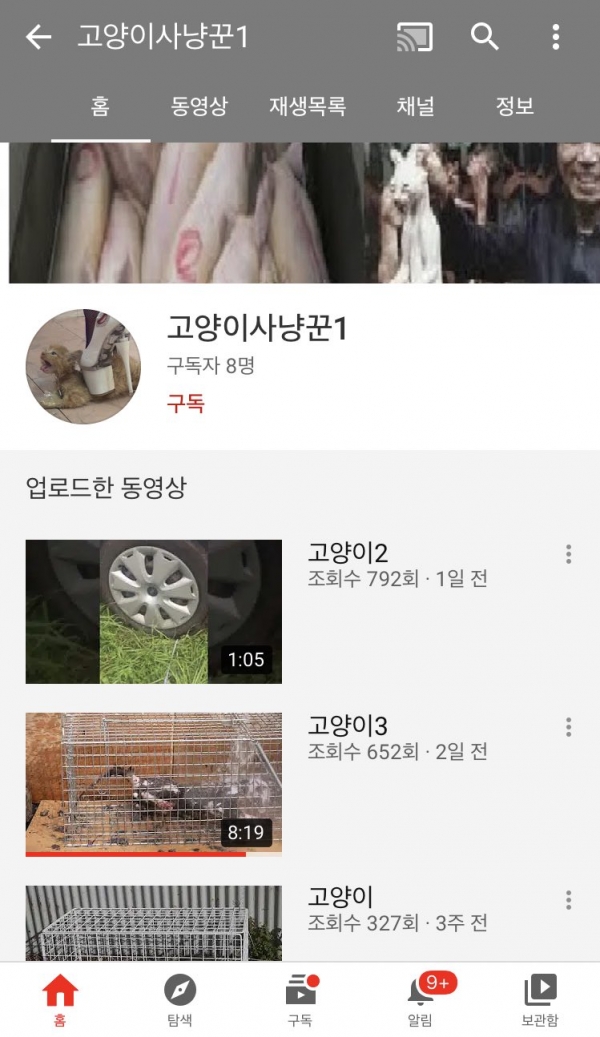Open options for the 고양이 video
The width and height of the screenshot is (600, 1037).
tap(568, 899)
